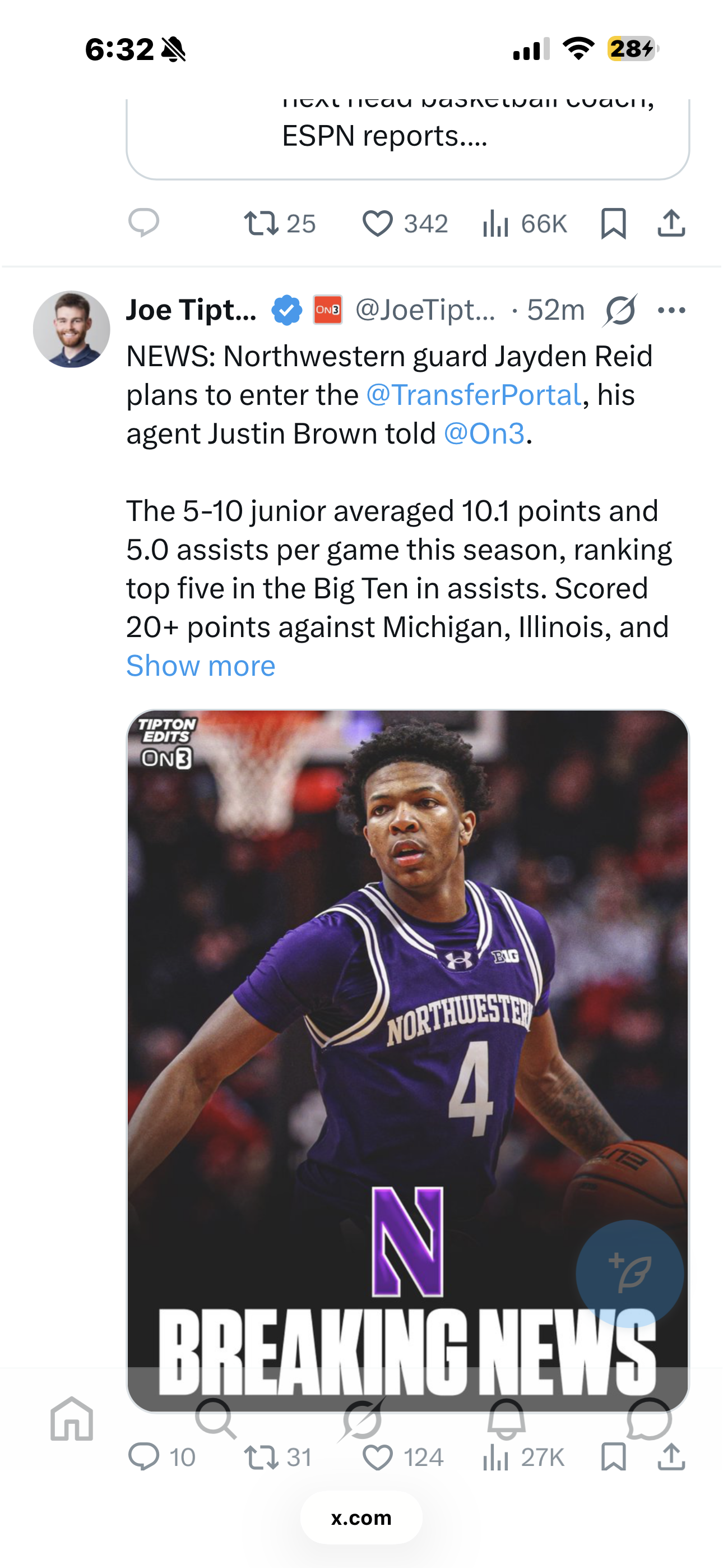Switch to the Search tab
The height and width of the screenshot is (1568, 723).
tap(215, 1418)
